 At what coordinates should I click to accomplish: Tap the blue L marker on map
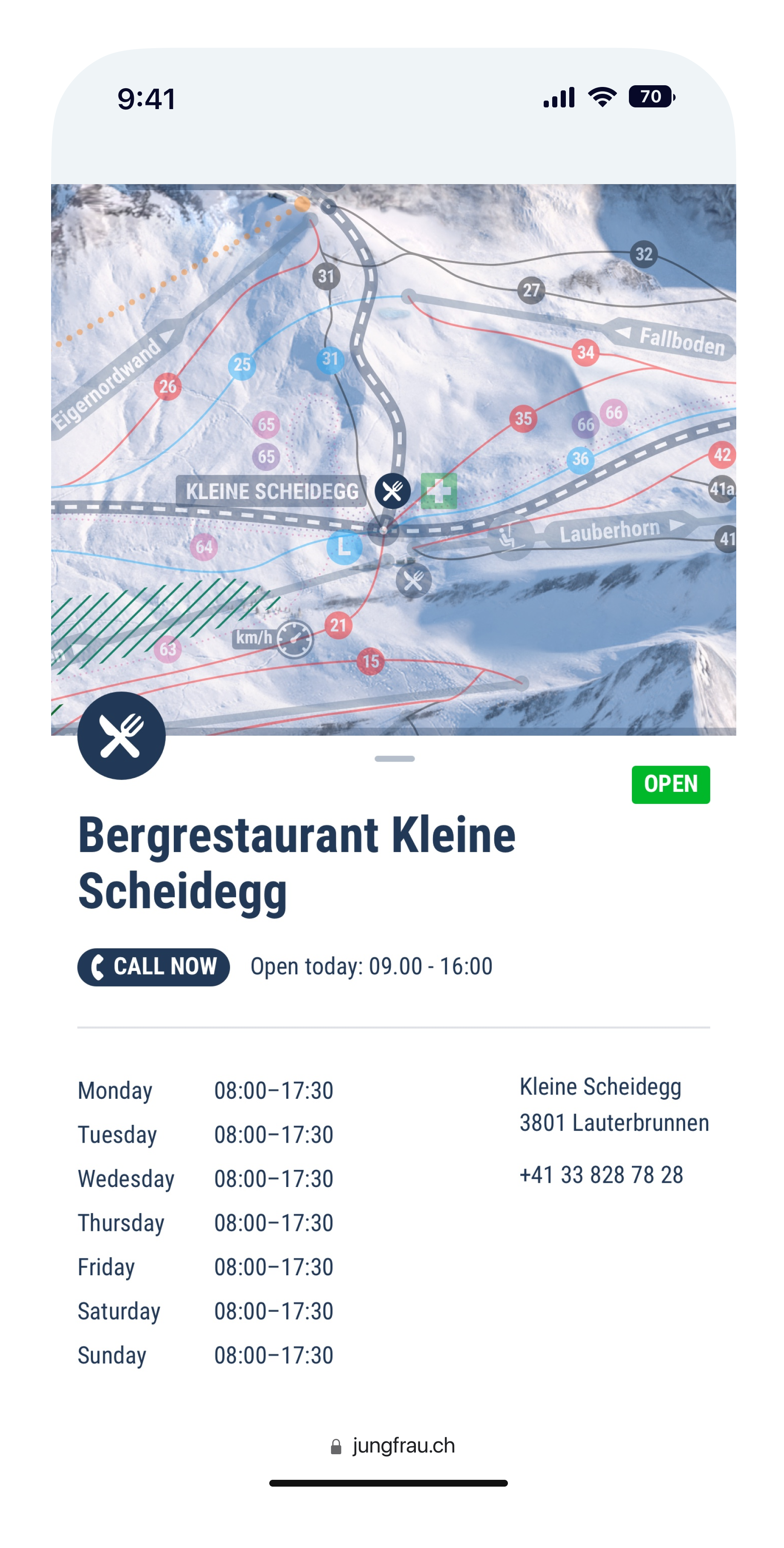click(344, 546)
